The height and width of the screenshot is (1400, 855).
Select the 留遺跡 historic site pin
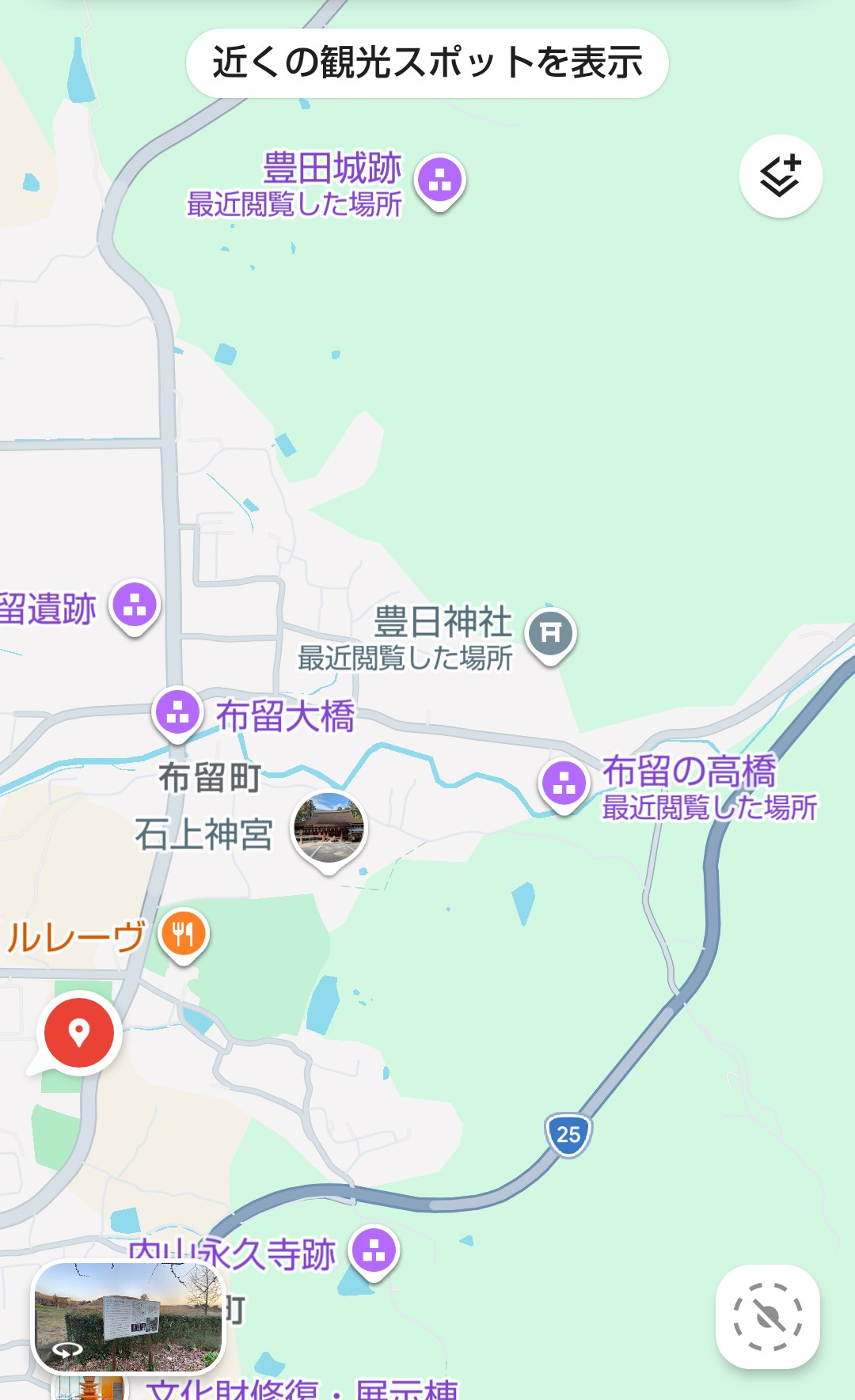click(135, 605)
